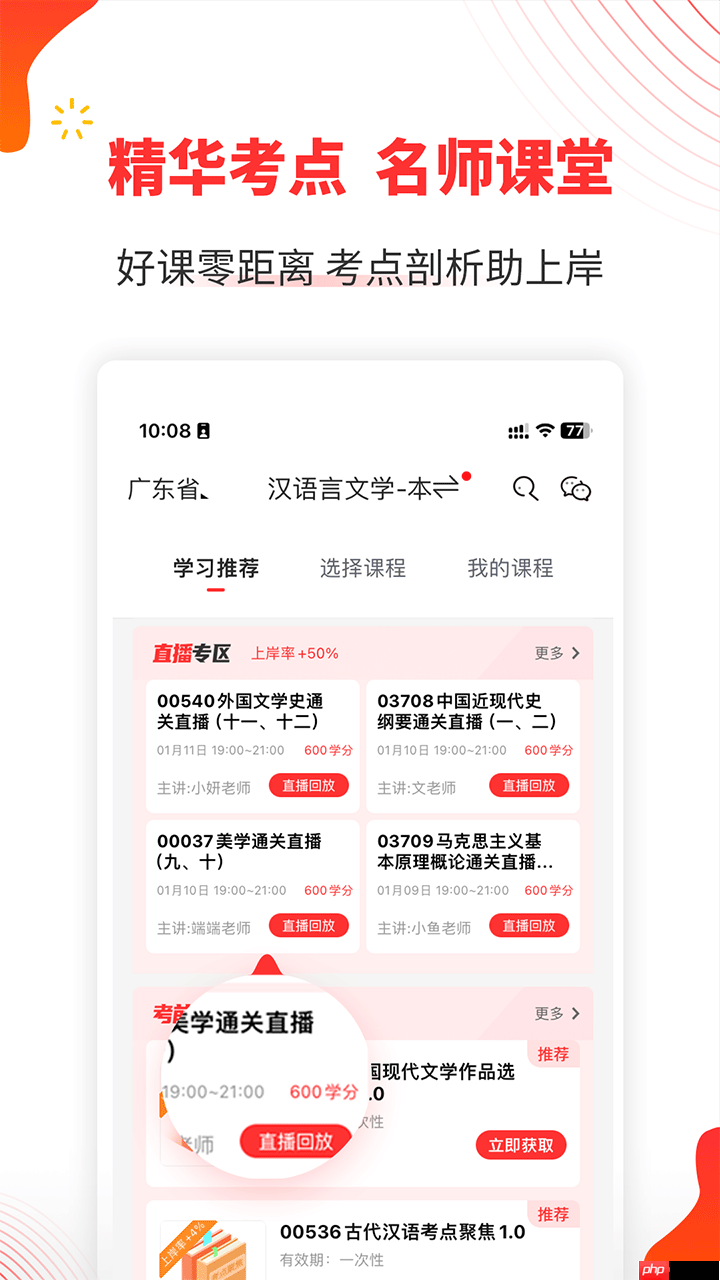
Task: Play 直播回放 for 03708 中国近现代史纲要
Action: (530, 785)
